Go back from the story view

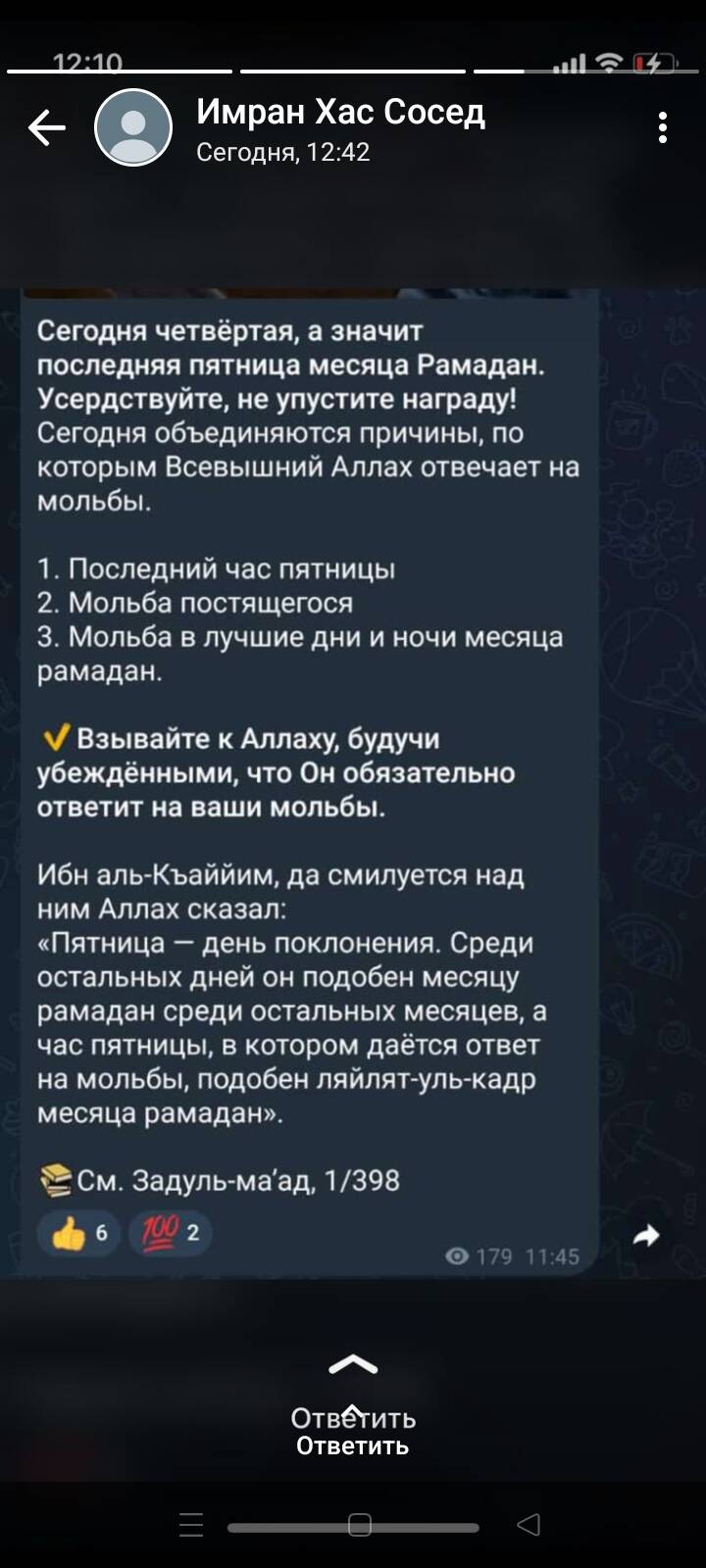click(x=46, y=128)
